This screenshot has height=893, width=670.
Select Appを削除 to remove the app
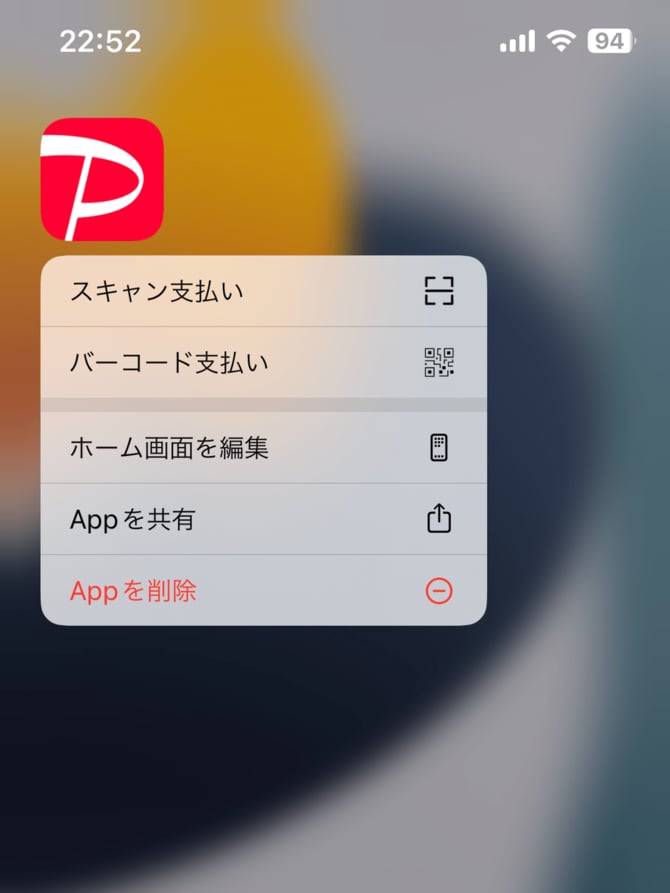263,591
